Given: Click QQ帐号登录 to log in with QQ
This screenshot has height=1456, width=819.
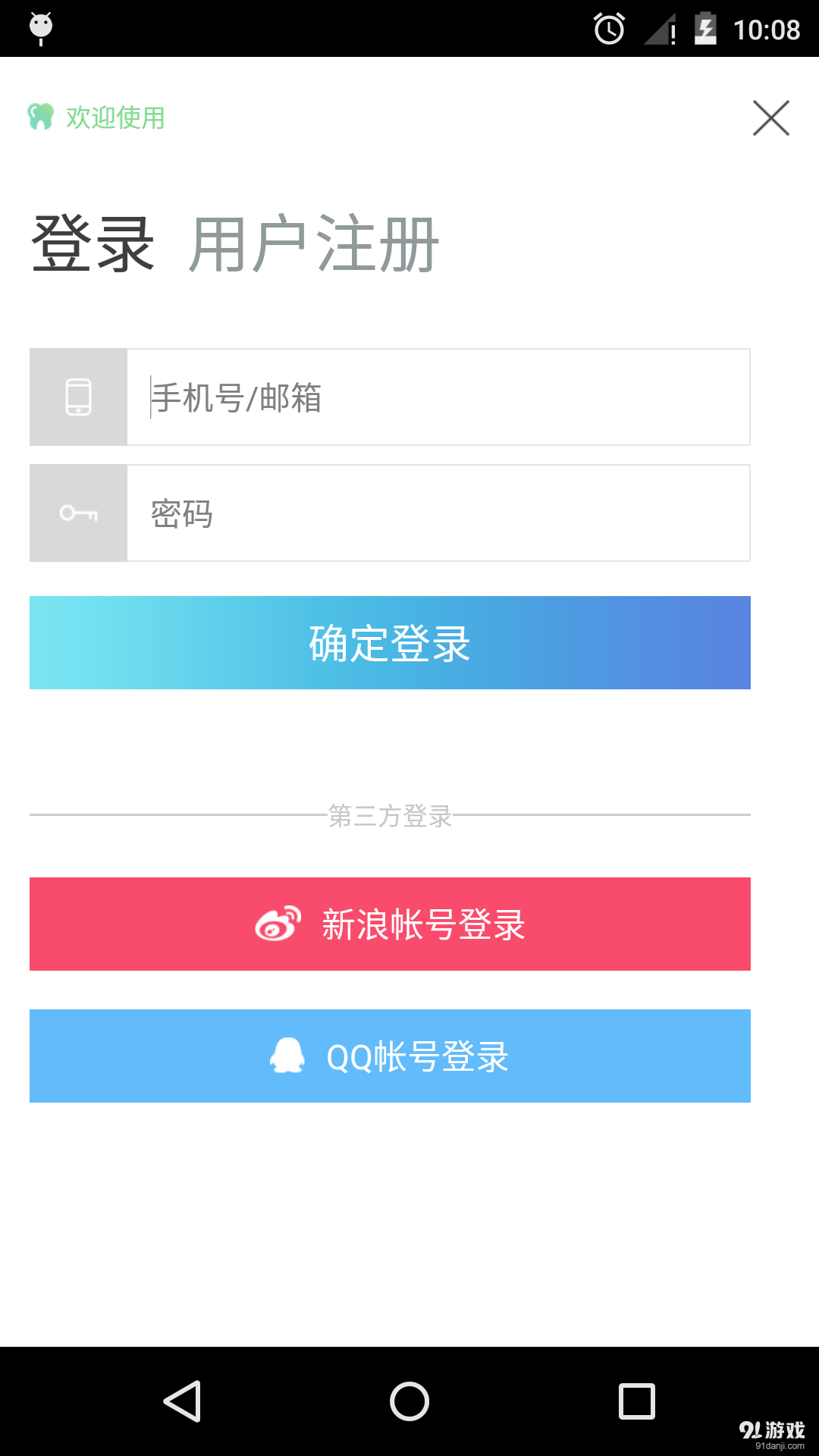Looking at the screenshot, I should point(389,1056).
